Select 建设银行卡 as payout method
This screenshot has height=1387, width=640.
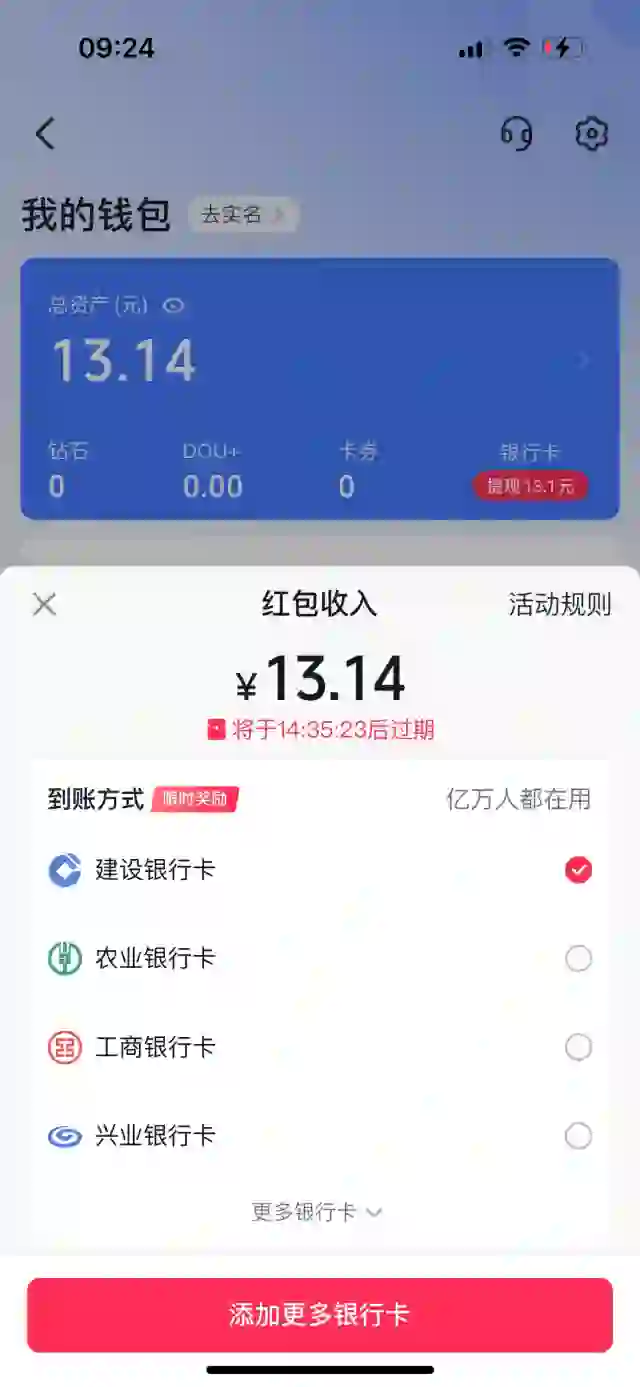tap(578, 870)
